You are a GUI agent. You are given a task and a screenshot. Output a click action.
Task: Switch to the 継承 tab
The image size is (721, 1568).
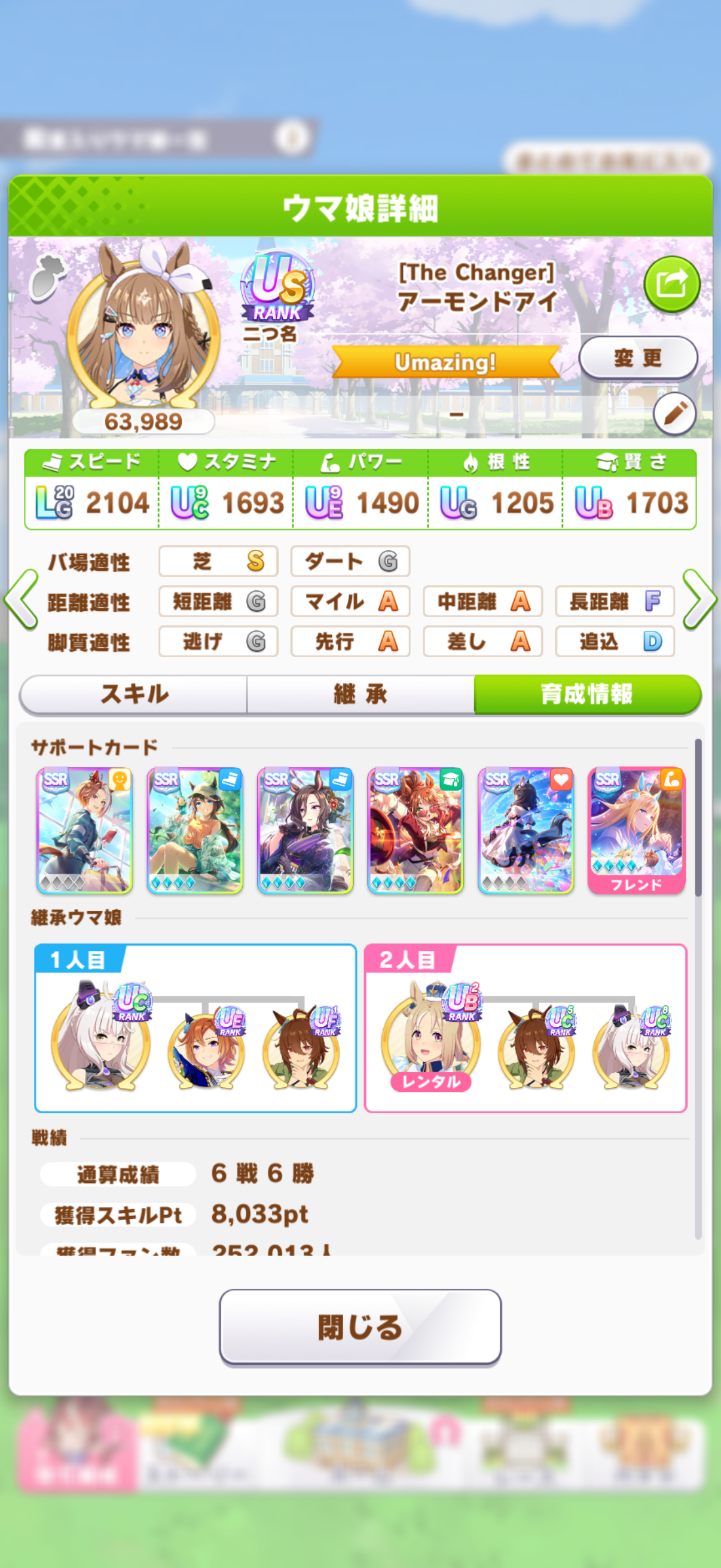point(360,694)
